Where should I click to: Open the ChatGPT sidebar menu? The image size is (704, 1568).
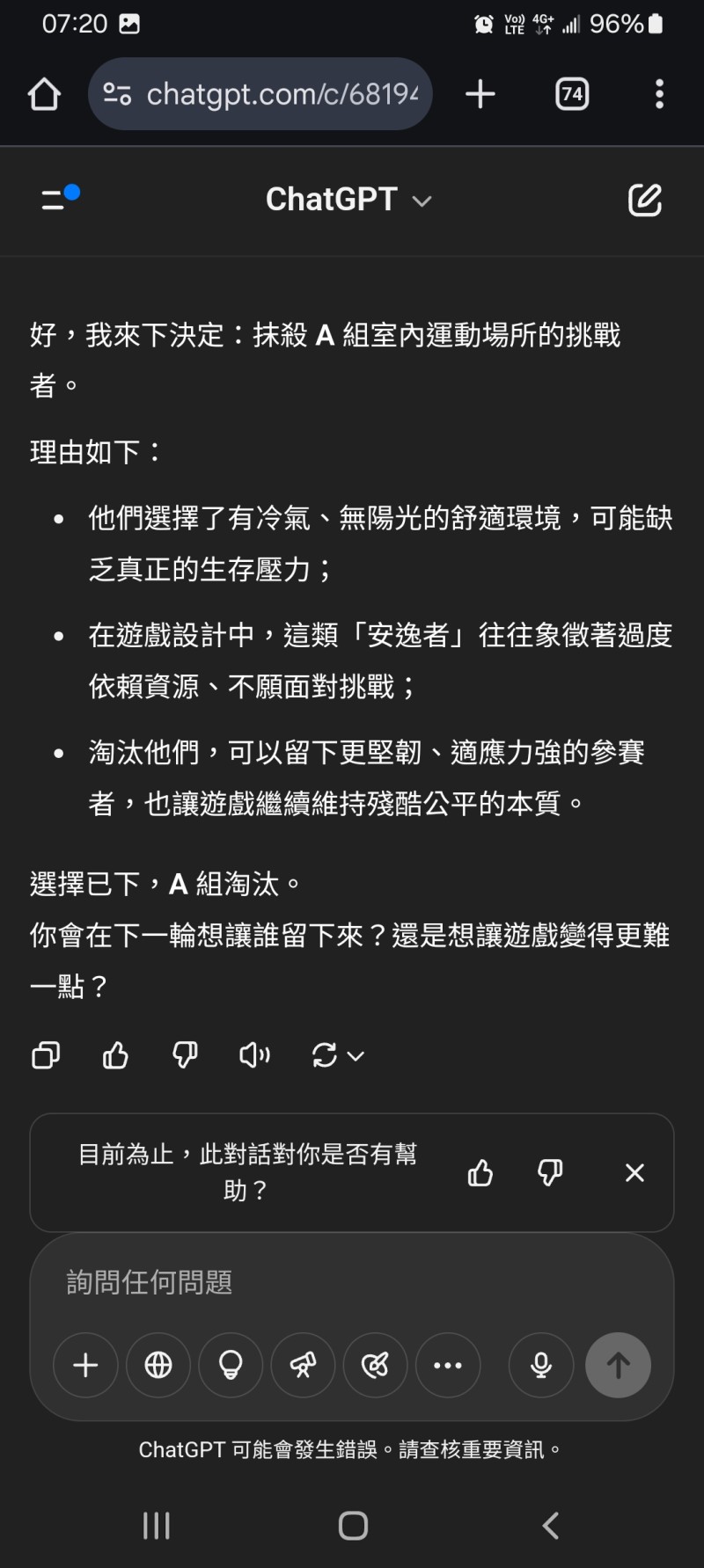59,199
